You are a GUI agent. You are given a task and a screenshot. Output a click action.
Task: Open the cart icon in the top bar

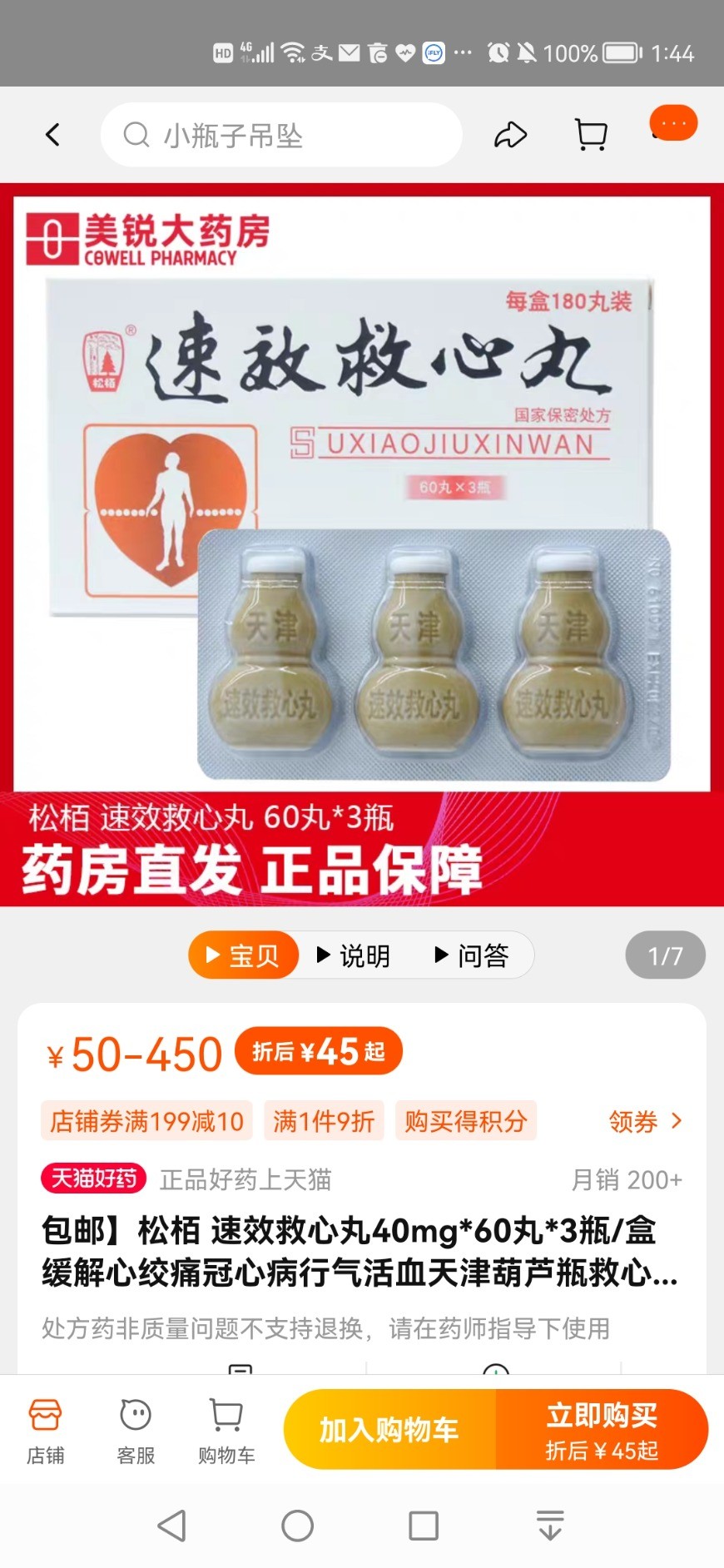coord(591,135)
